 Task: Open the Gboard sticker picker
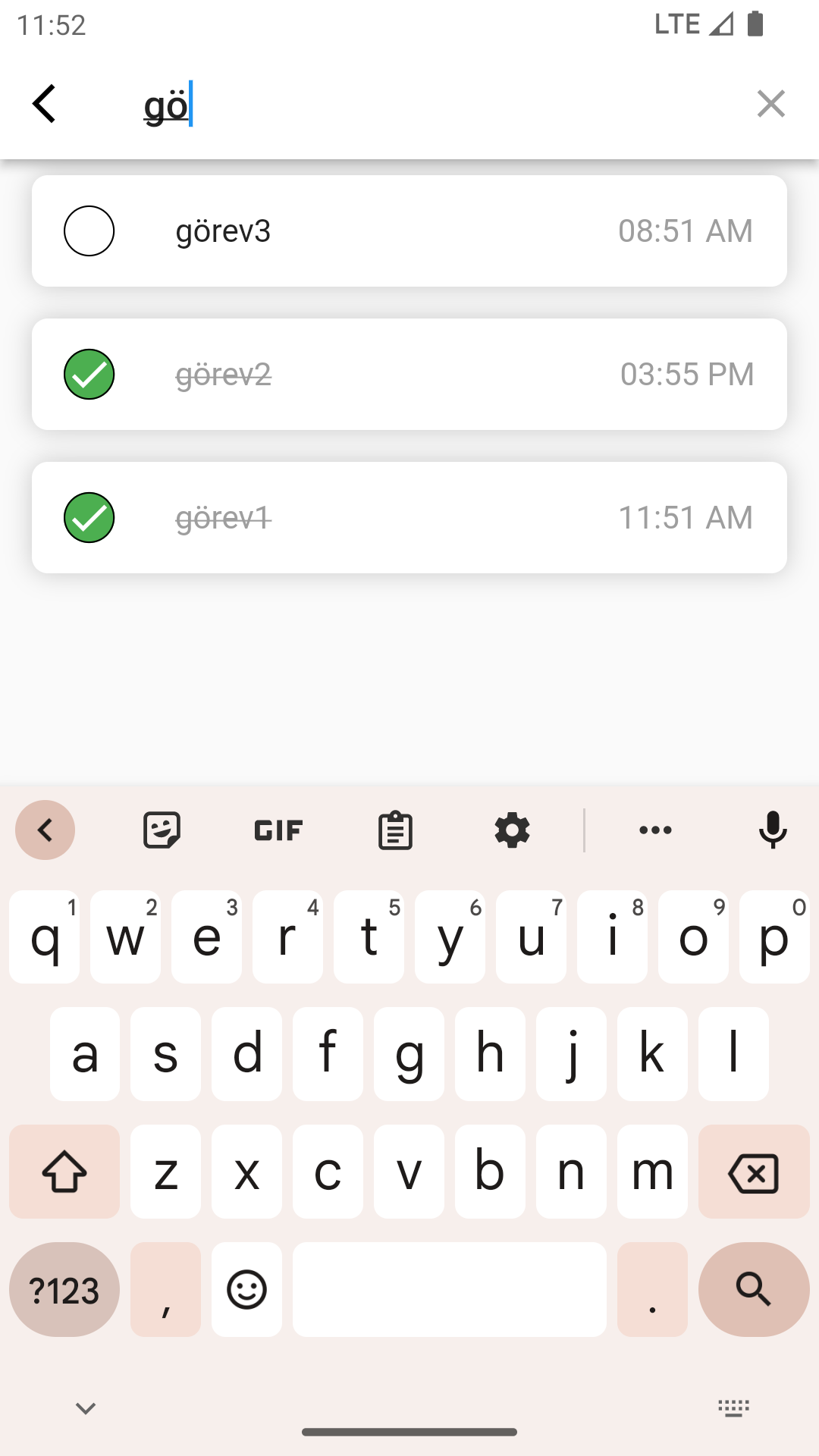coord(161,830)
